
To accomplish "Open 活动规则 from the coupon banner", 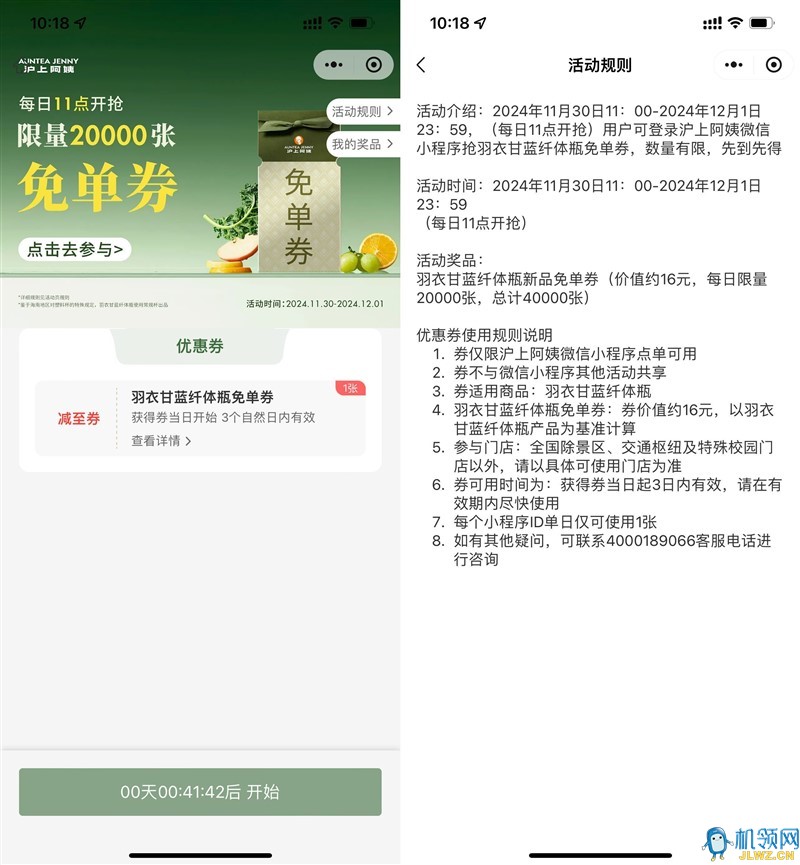I will pyautogui.click(x=362, y=112).
